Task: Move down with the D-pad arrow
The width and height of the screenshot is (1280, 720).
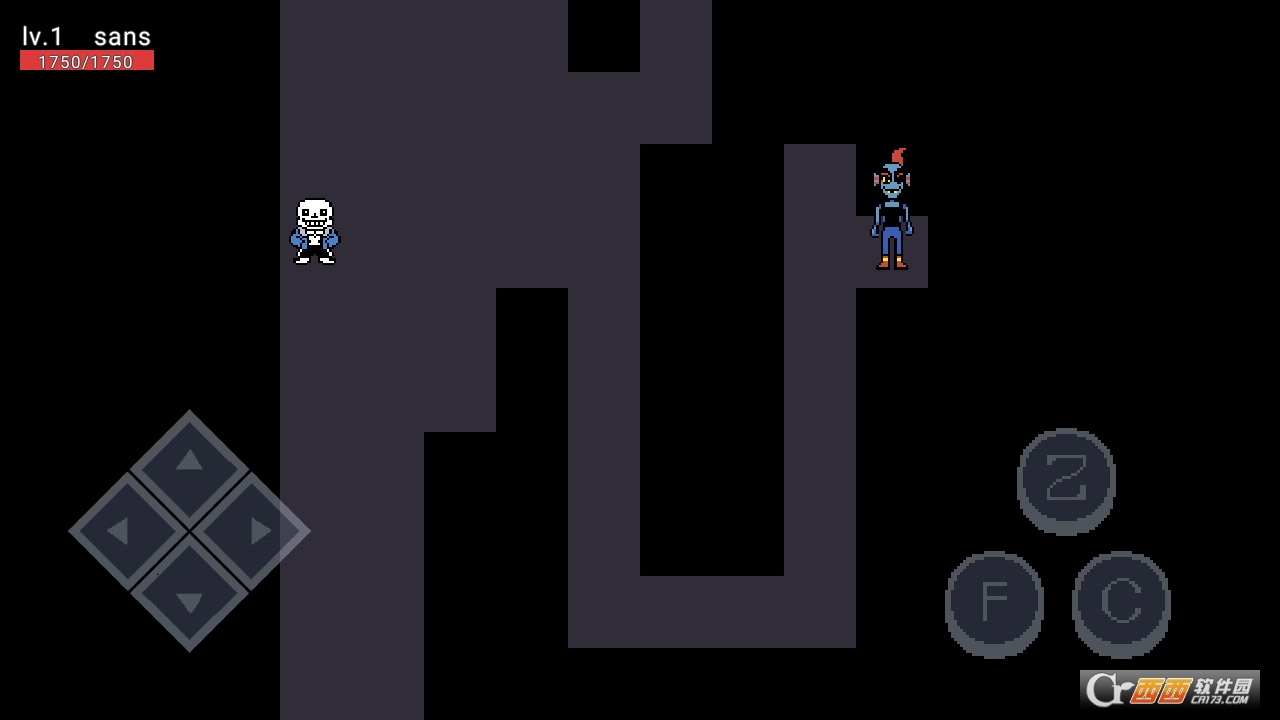Action: [189, 596]
